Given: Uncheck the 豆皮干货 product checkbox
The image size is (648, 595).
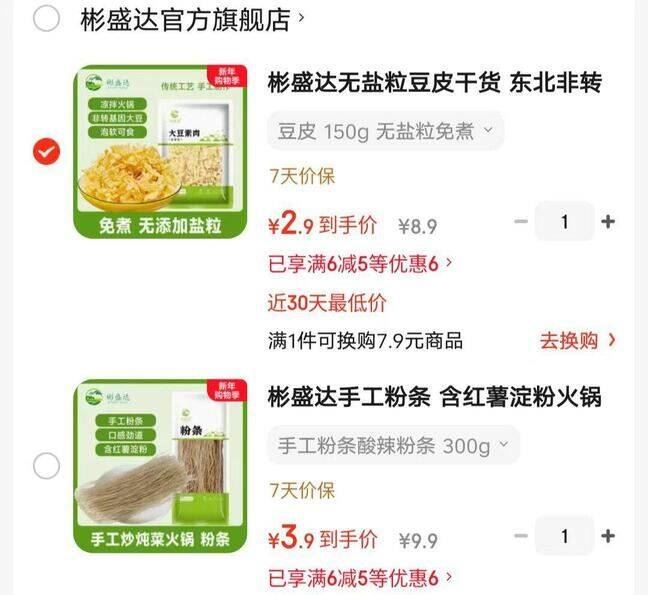Looking at the screenshot, I should pos(46,152).
